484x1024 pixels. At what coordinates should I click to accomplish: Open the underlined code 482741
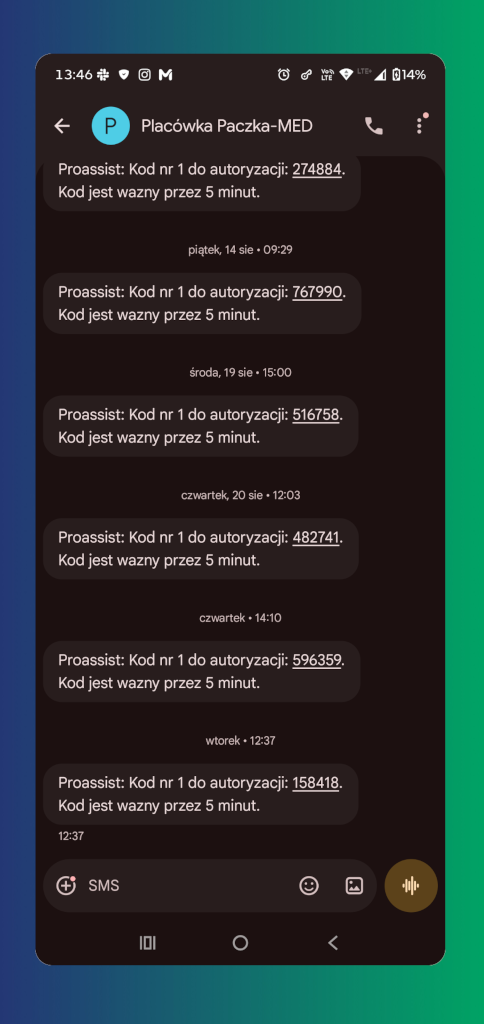click(x=315, y=537)
